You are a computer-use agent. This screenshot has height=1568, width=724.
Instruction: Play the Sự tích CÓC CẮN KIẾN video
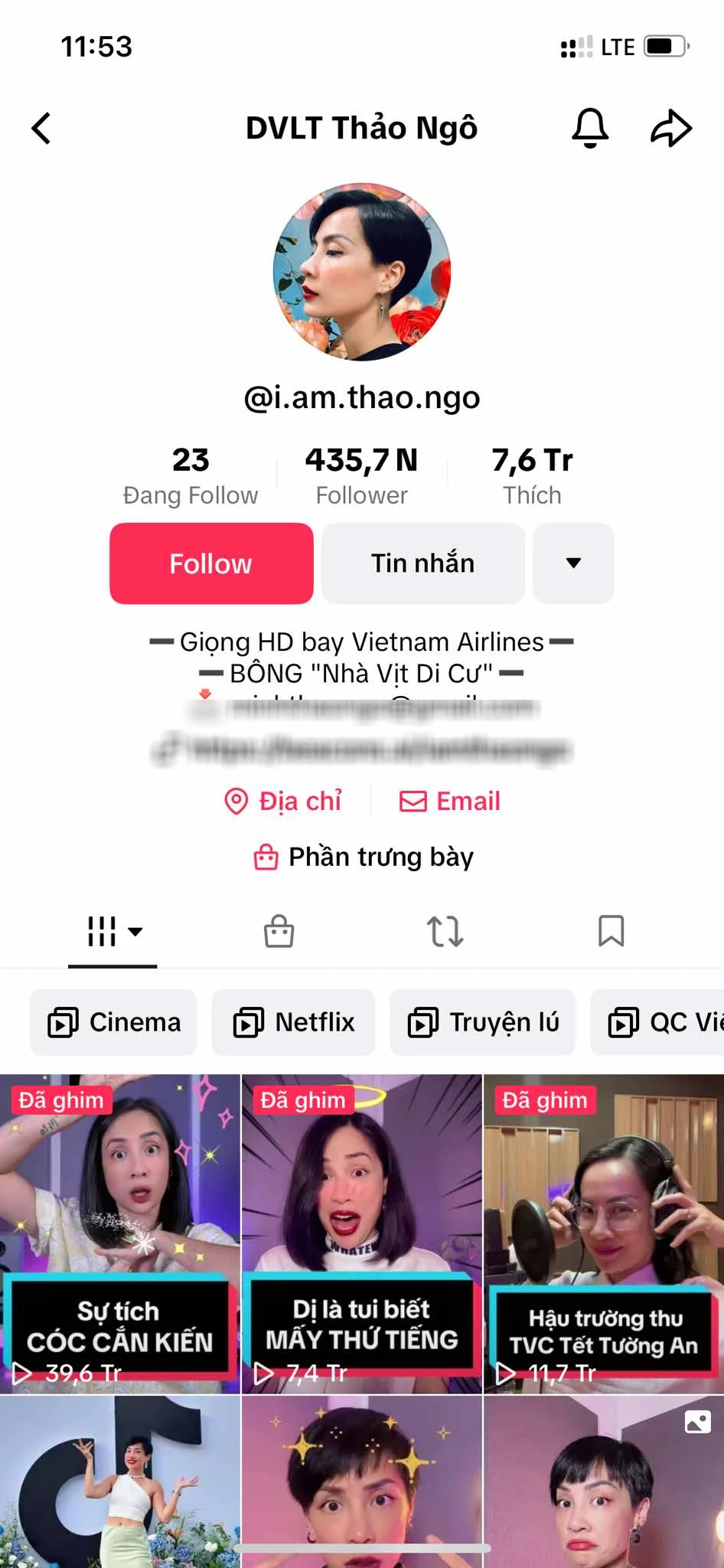click(x=120, y=1233)
